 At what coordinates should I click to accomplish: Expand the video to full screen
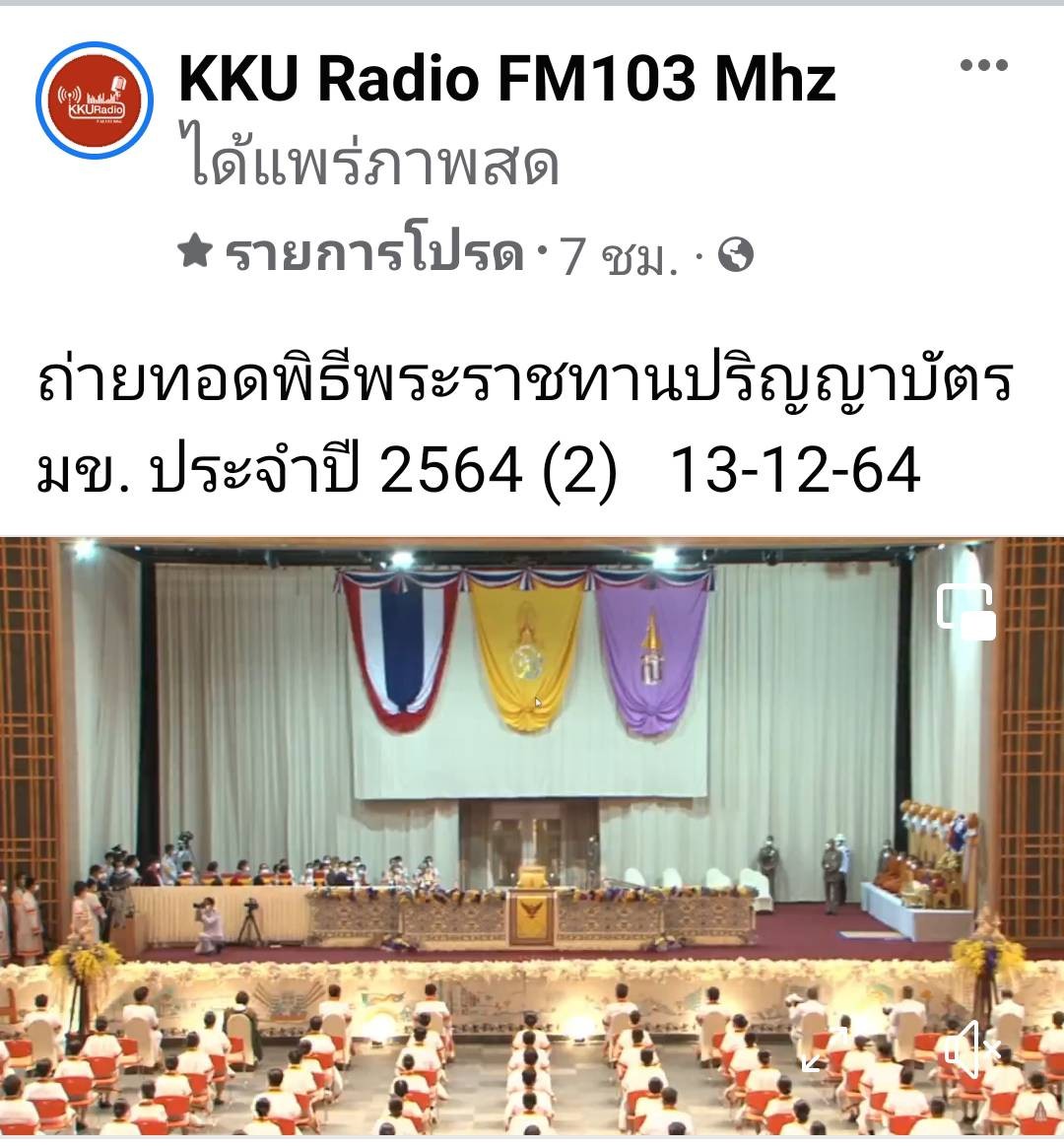pyautogui.click(x=826, y=1049)
